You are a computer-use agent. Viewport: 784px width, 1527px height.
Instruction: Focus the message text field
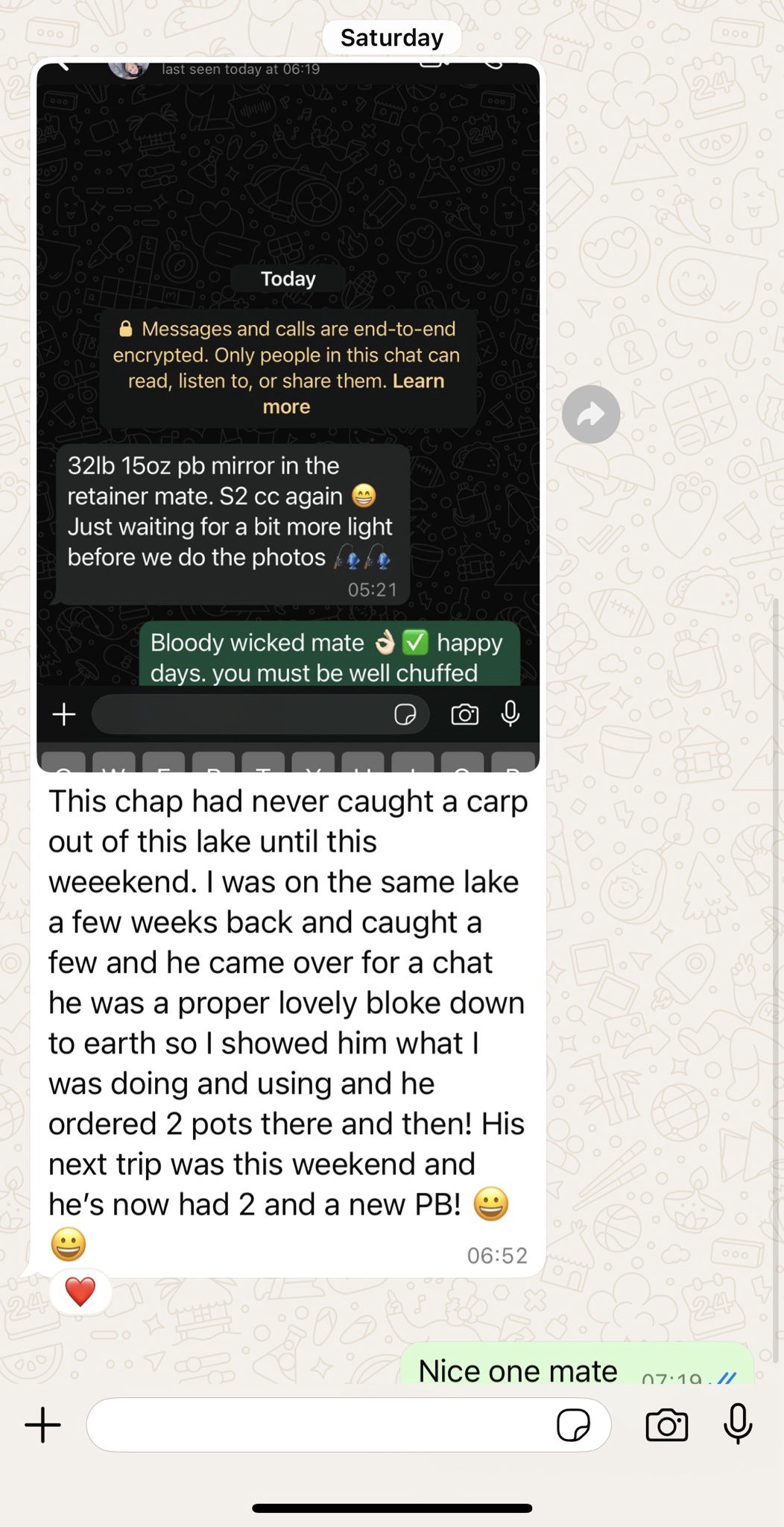coord(320,1425)
